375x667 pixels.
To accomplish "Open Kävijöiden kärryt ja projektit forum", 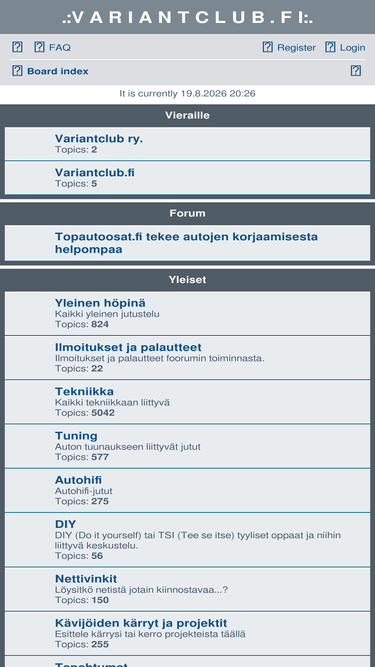I will (x=141, y=623).
